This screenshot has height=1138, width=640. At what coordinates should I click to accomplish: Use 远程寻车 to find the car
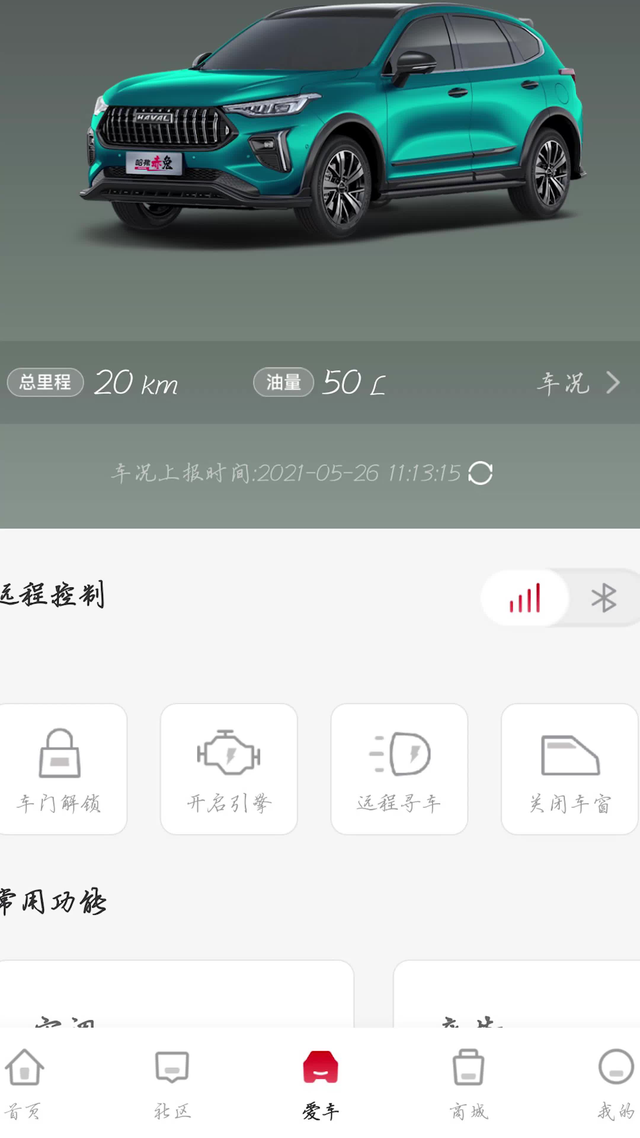(x=399, y=769)
